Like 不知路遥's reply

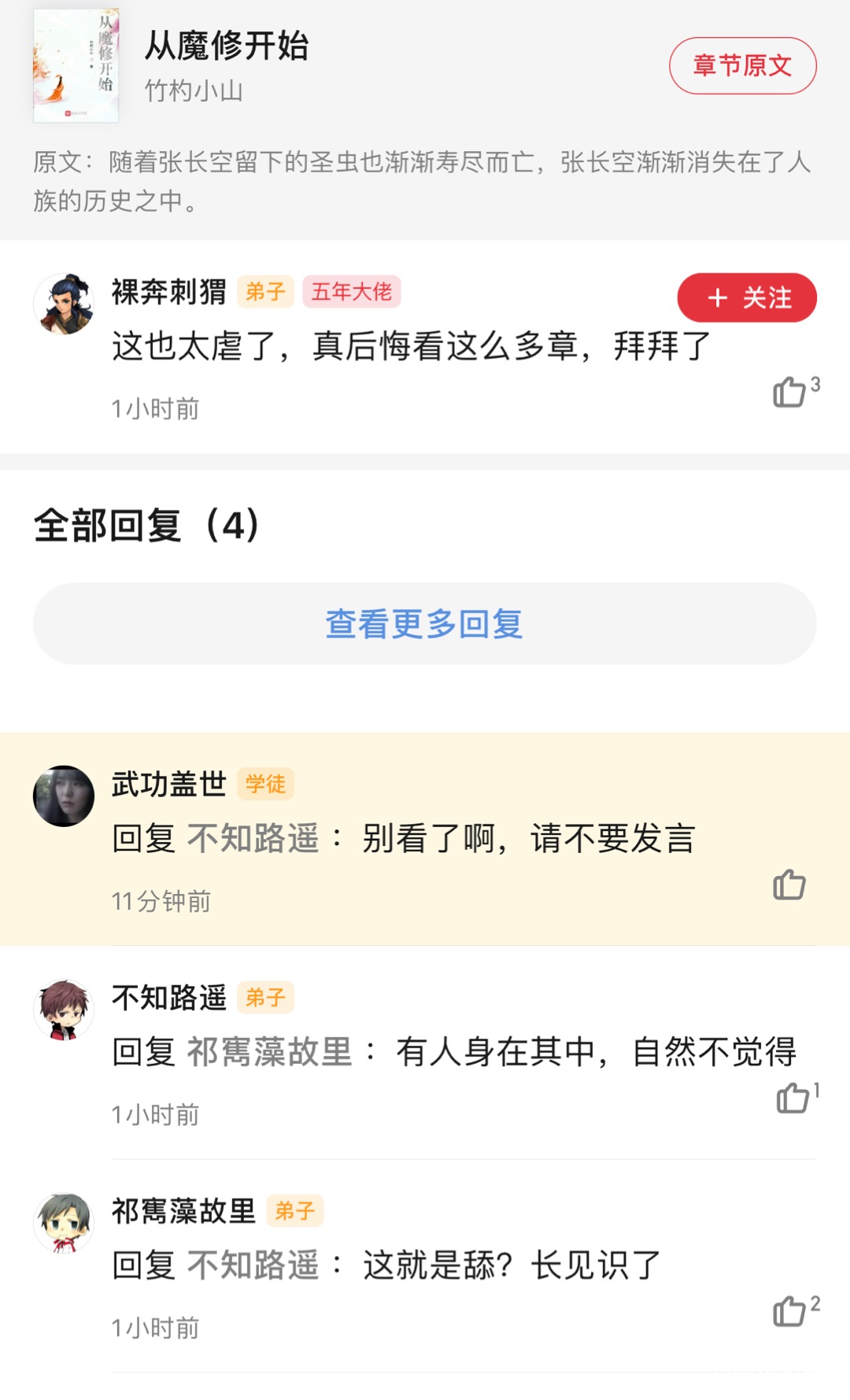click(x=792, y=1098)
